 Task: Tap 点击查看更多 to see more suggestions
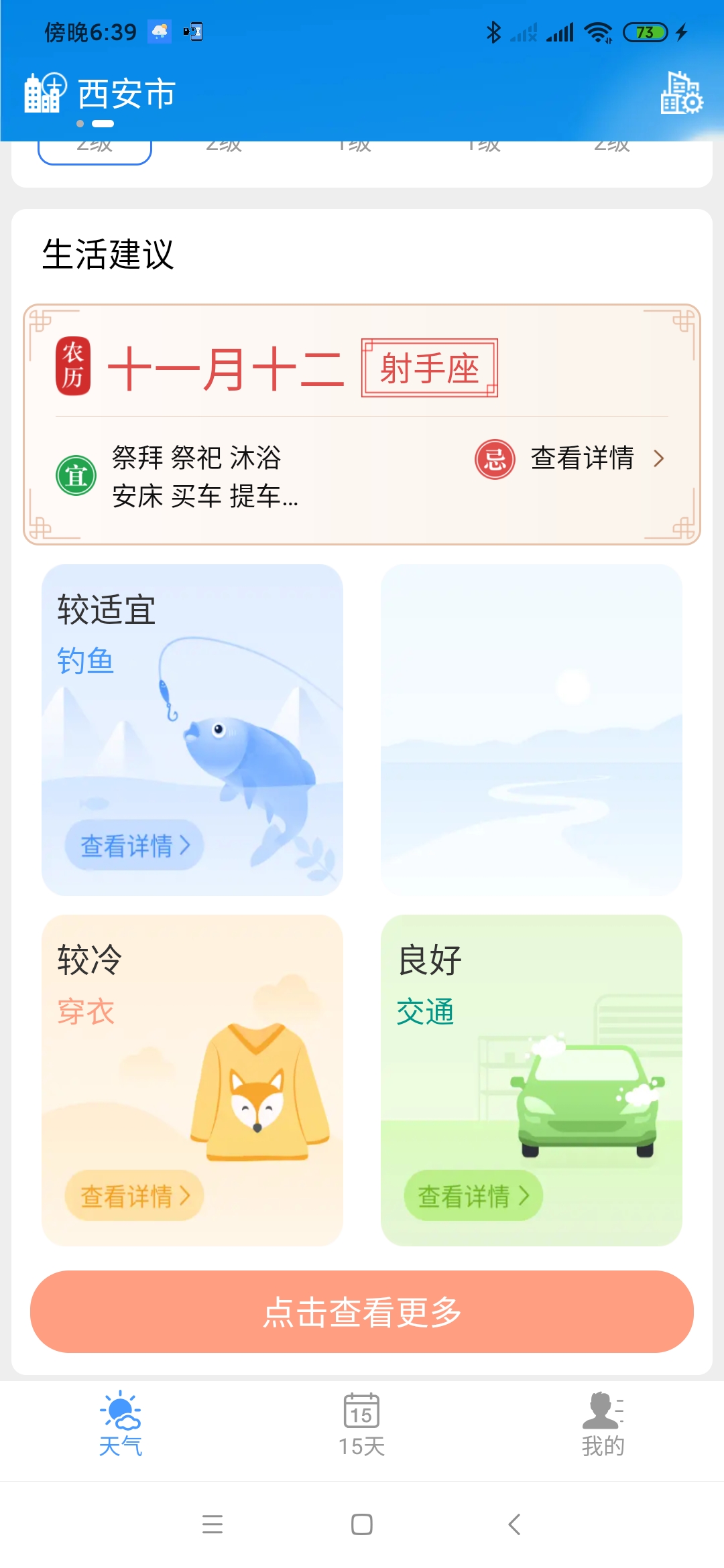pos(362,1312)
